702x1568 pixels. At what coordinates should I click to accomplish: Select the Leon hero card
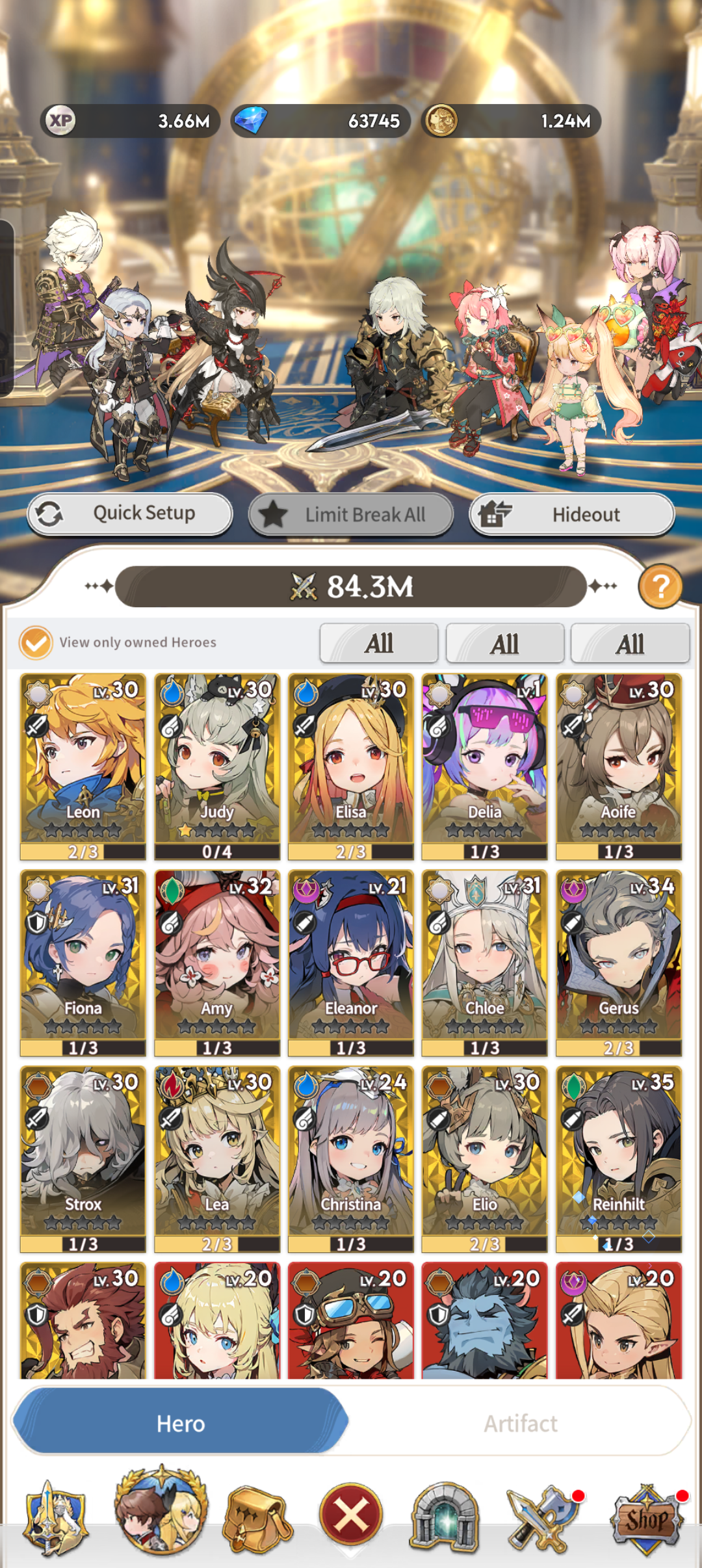pos(83,766)
